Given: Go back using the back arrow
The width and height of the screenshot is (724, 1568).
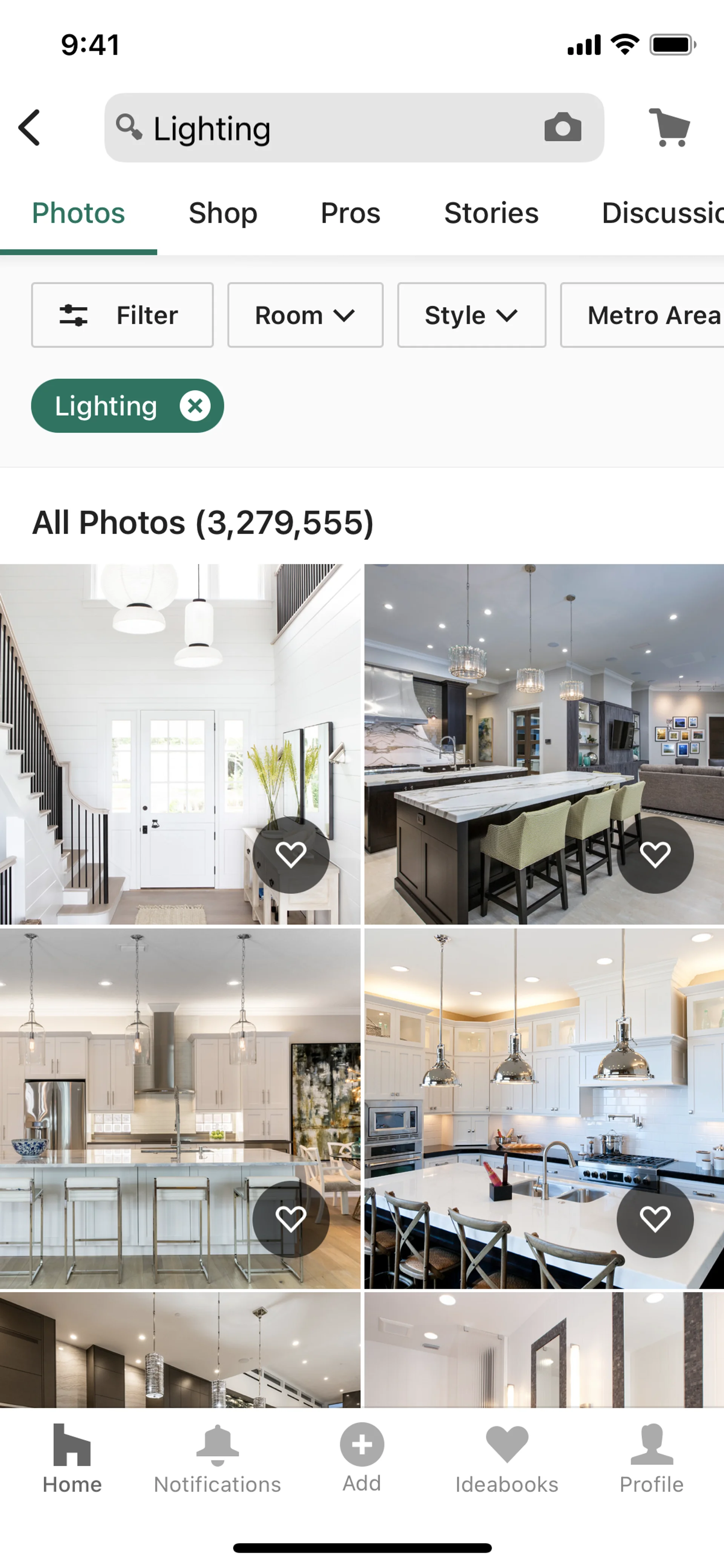Looking at the screenshot, I should point(29,128).
